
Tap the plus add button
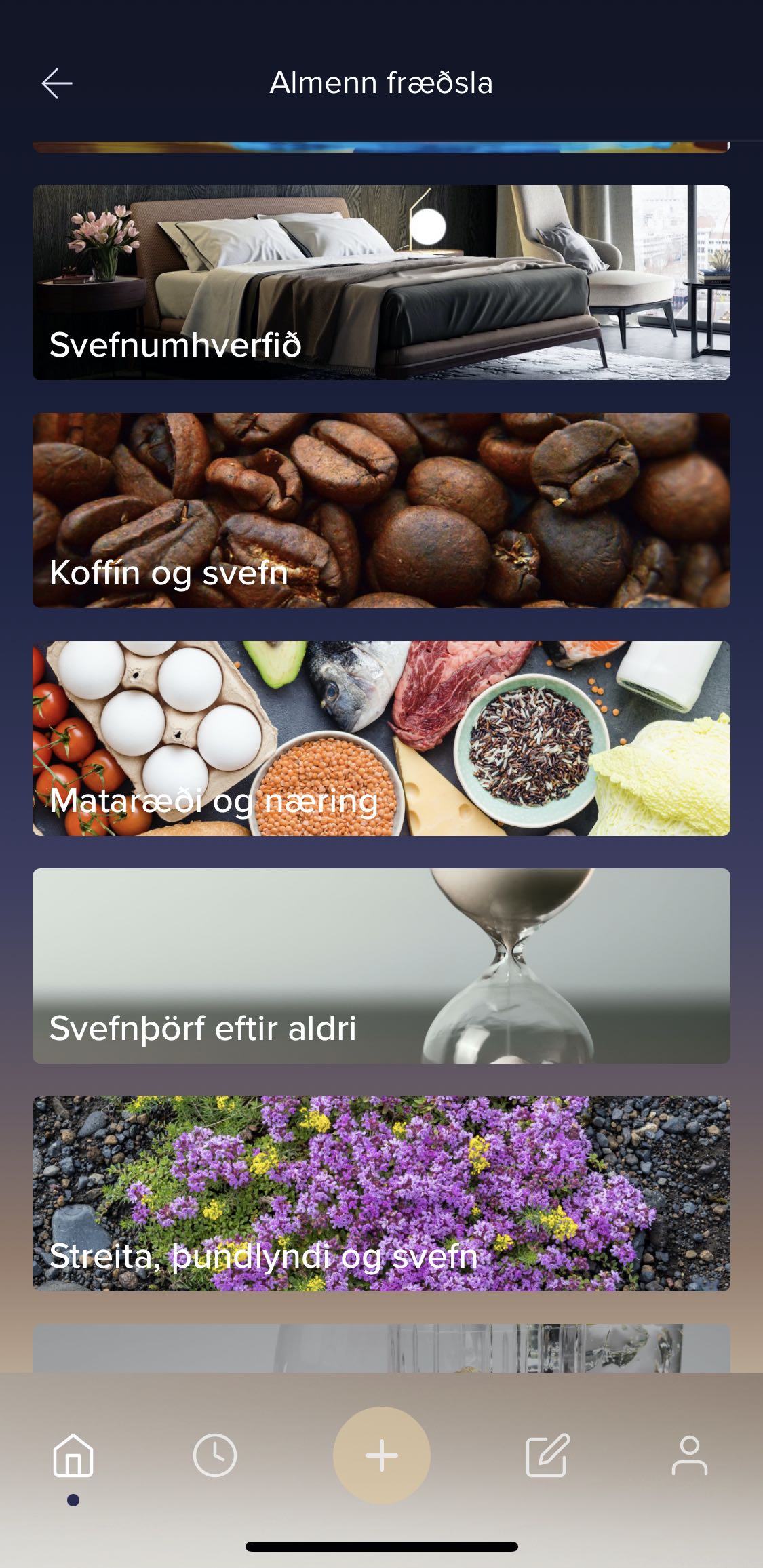382,1455
